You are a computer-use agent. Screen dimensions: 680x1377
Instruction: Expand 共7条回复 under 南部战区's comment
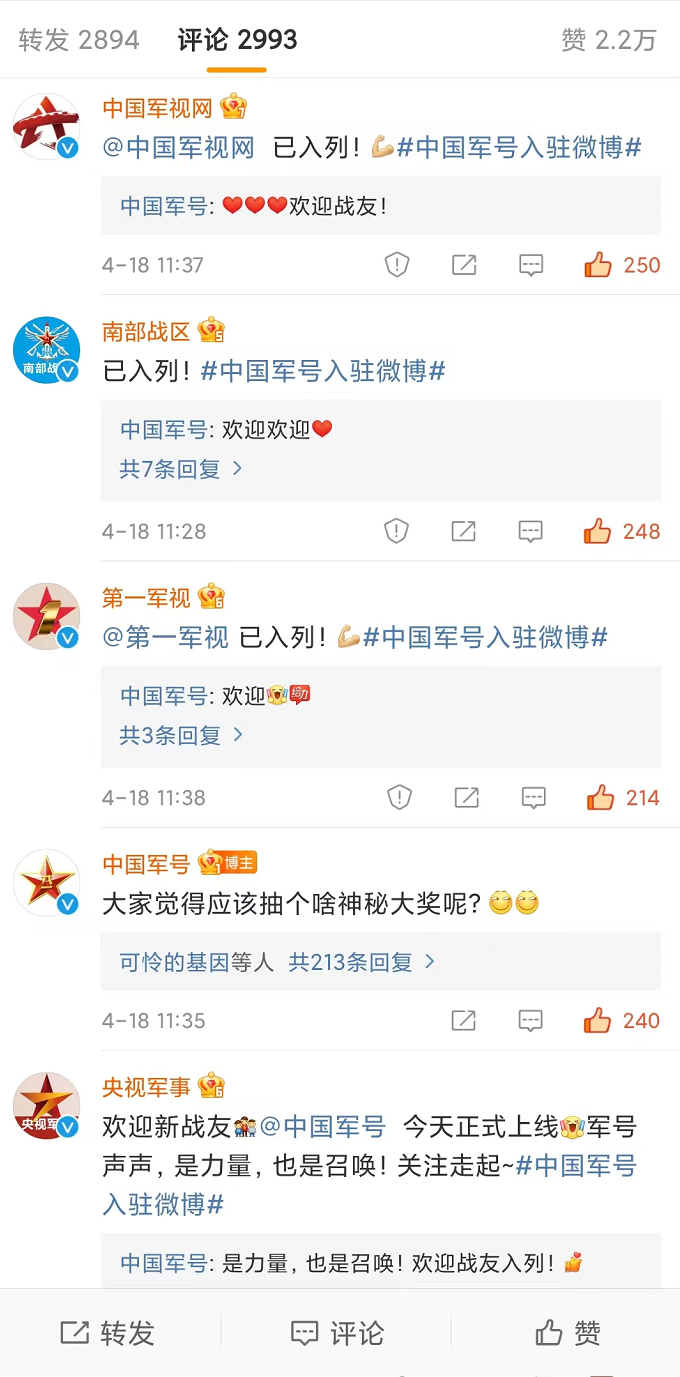(x=181, y=468)
